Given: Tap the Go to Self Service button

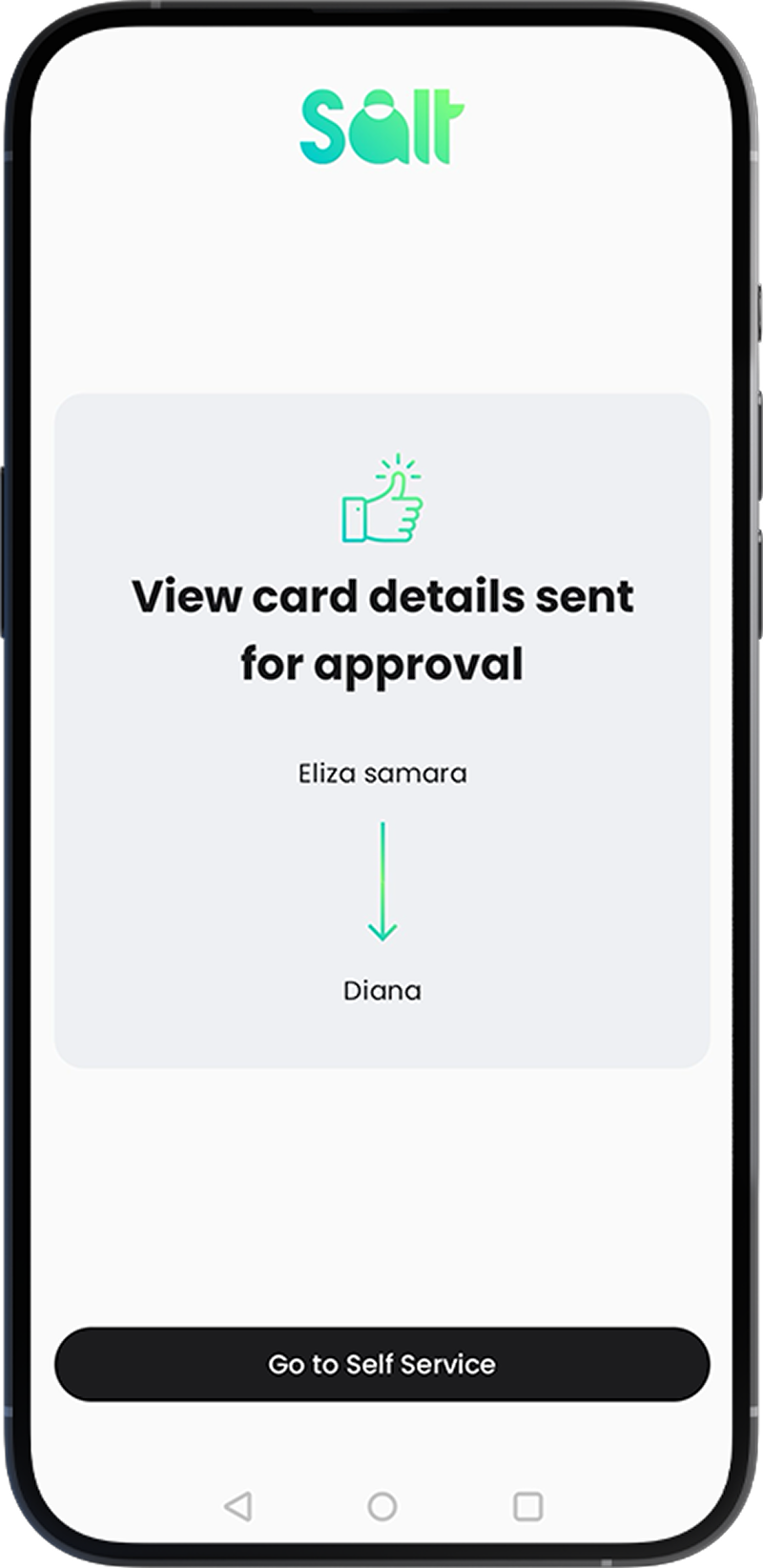Looking at the screenshot, I should (x=381, y=1364).
